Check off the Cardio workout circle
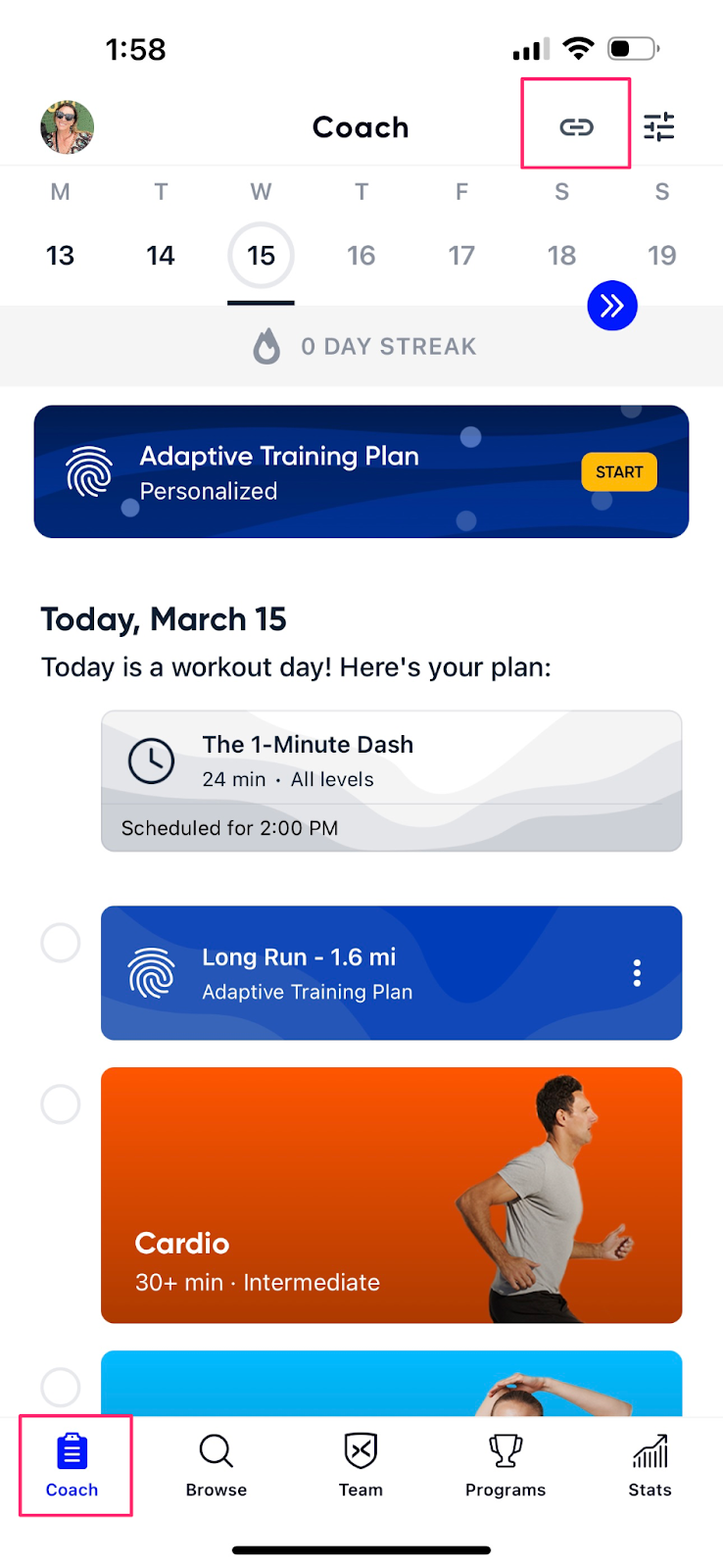 (61, 1104)
